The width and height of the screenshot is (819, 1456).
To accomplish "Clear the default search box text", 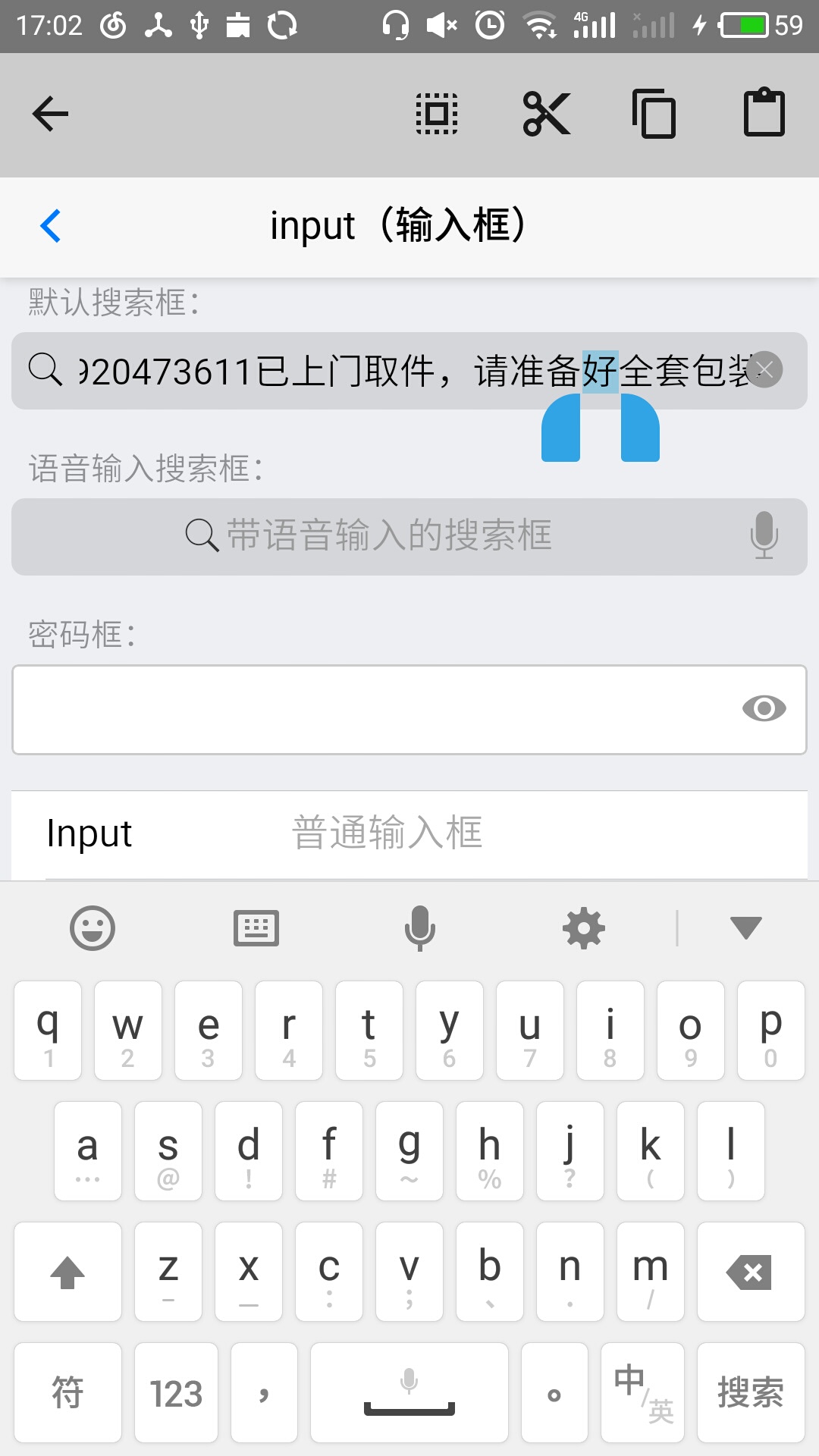I will click(x=764, y=370).
